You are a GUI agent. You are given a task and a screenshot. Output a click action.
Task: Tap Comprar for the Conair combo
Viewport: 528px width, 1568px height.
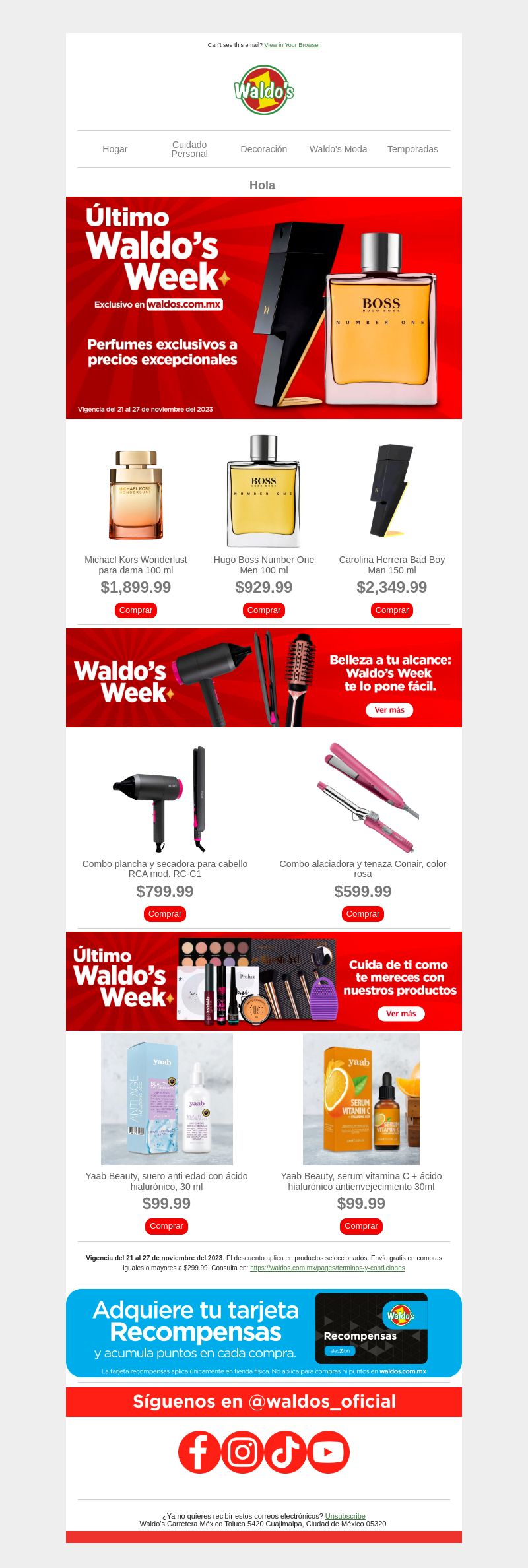[363, 914]
